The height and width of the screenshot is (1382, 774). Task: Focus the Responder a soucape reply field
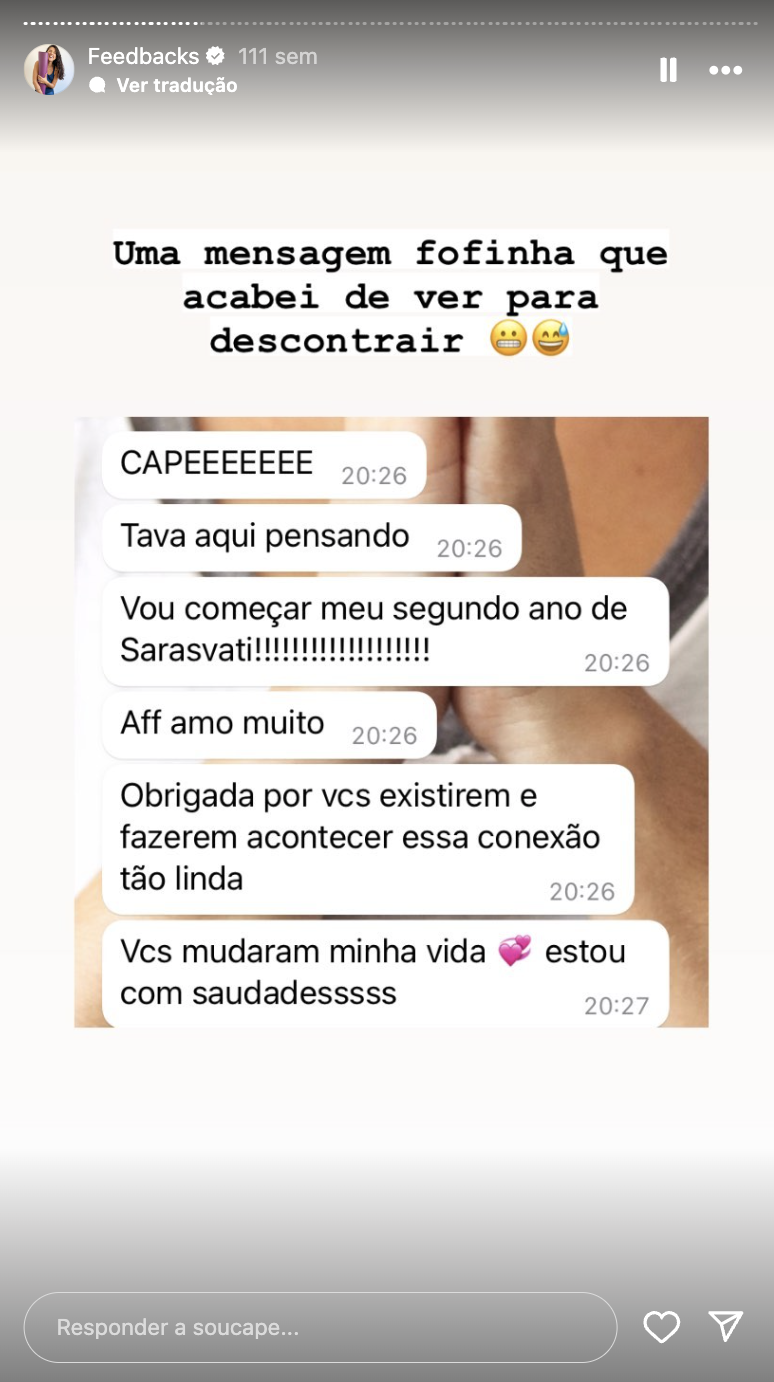click(320, 1328)
